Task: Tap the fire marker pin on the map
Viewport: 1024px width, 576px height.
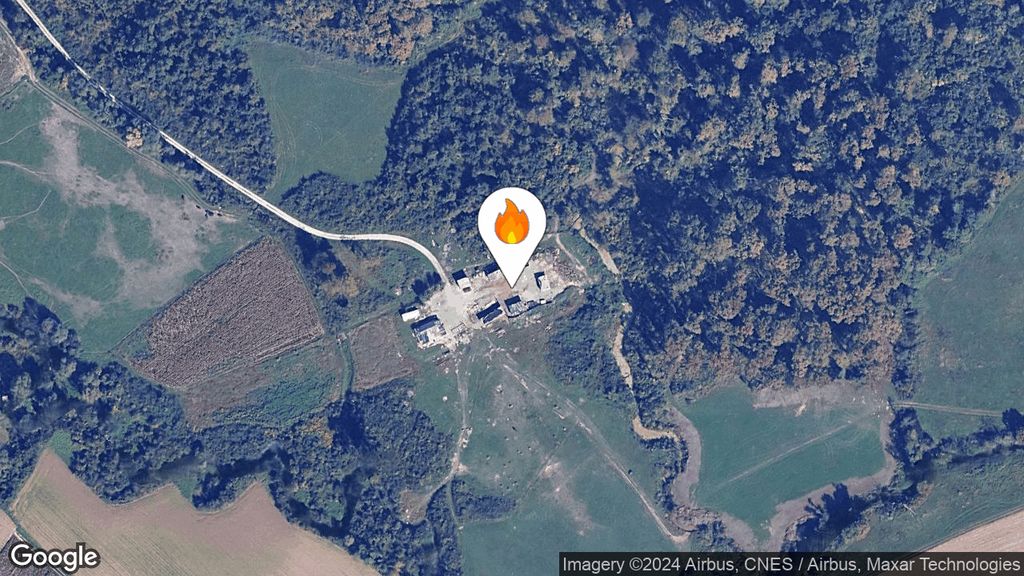Action: click(511, 224)
